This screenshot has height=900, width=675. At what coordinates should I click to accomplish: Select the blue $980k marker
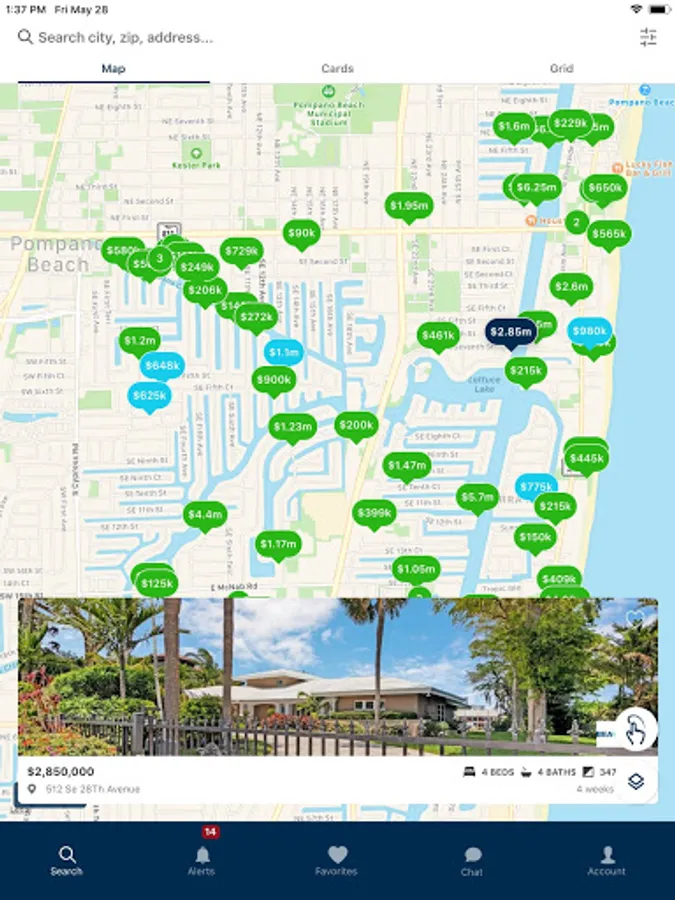589,332
